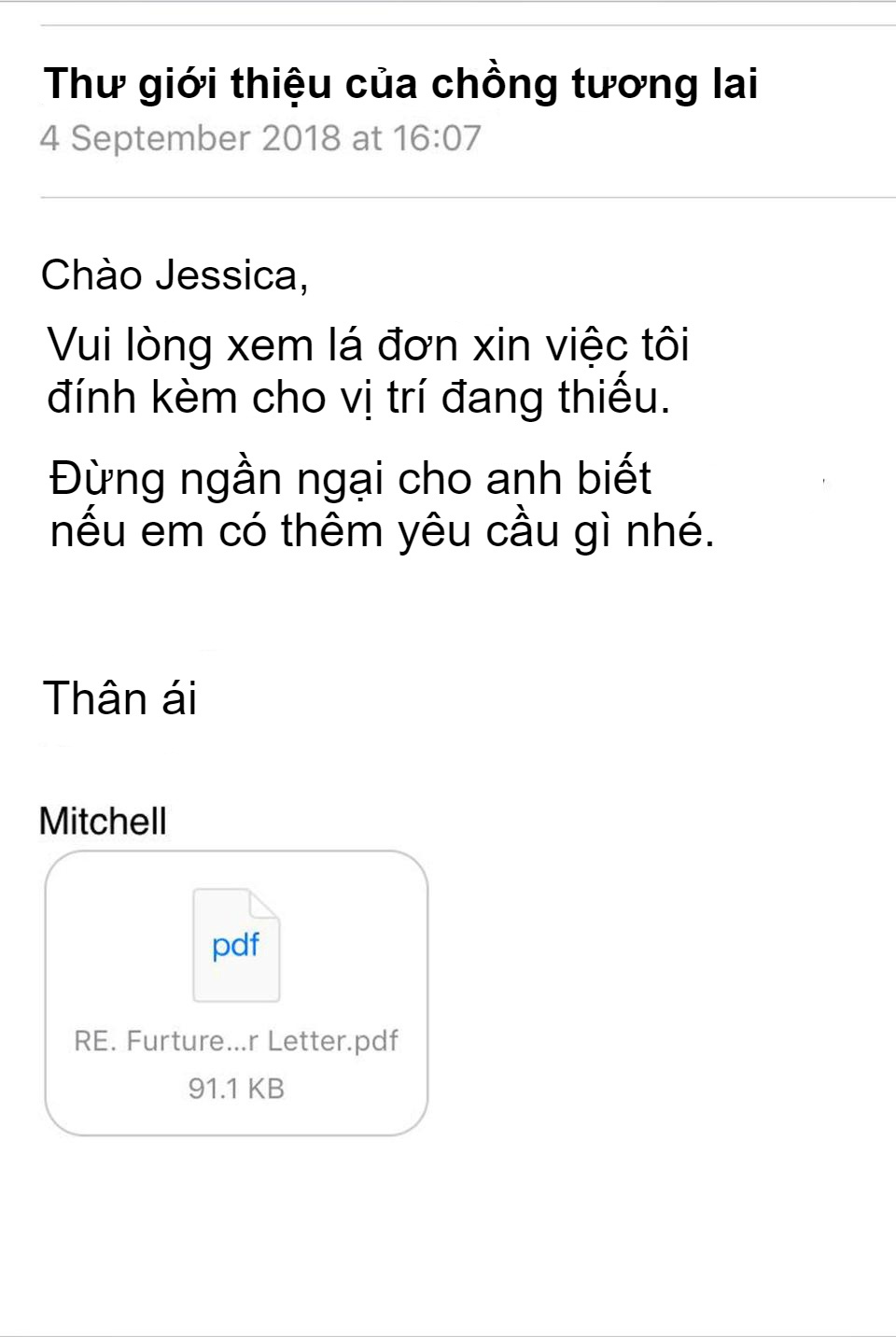Click the divider line below the date
Viewport: 896px width, 1337px height.
(448, 197)
